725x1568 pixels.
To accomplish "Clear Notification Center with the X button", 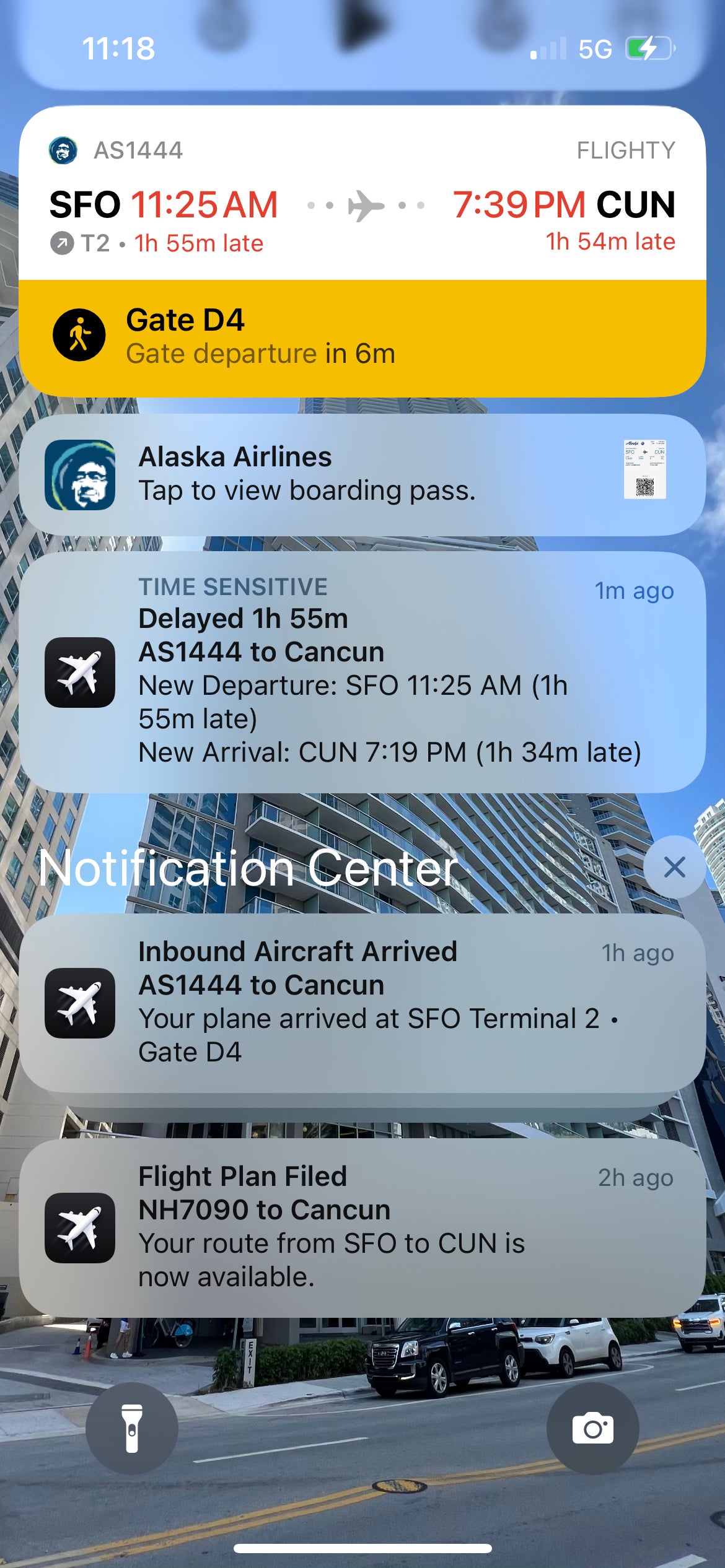I will [x=674, y=867].
